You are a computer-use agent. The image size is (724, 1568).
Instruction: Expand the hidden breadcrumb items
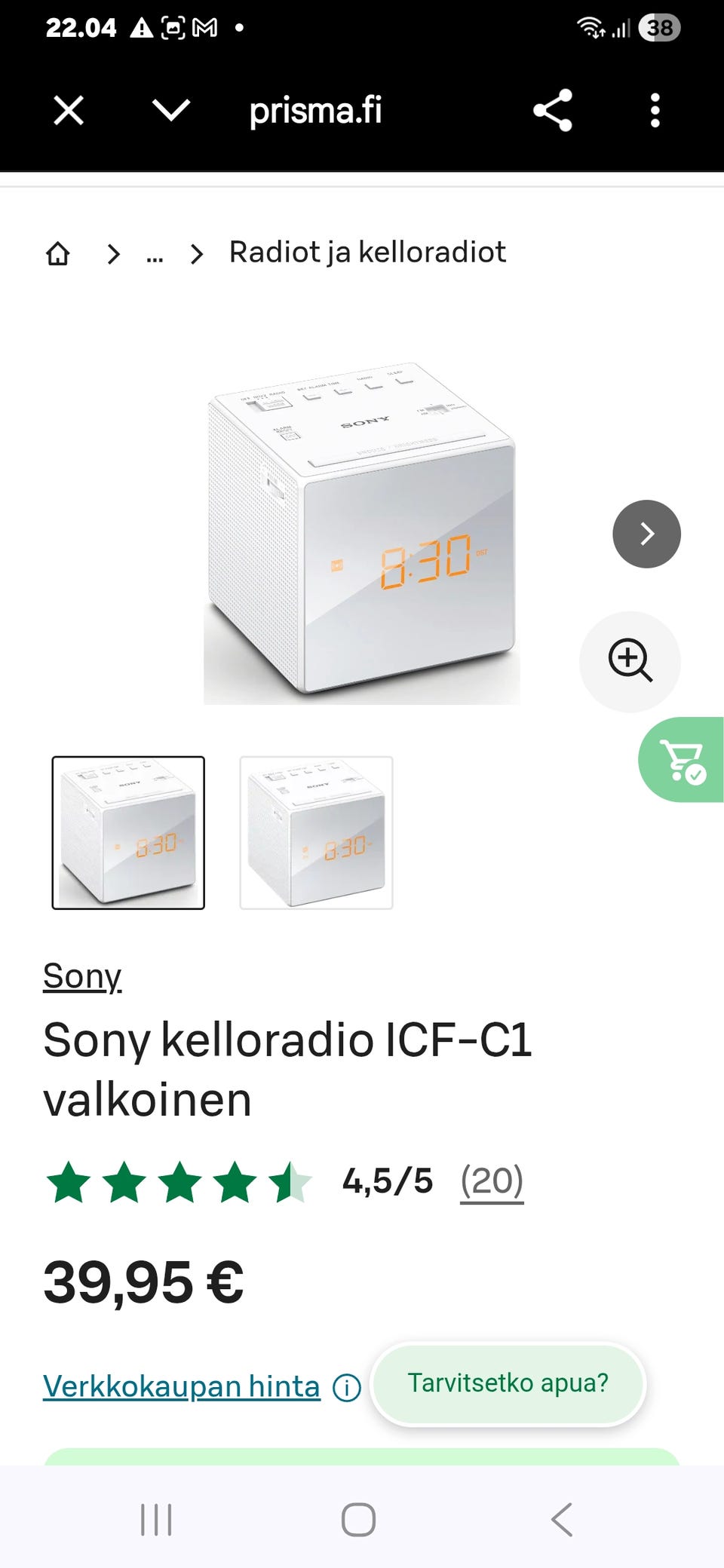point(155,253)
